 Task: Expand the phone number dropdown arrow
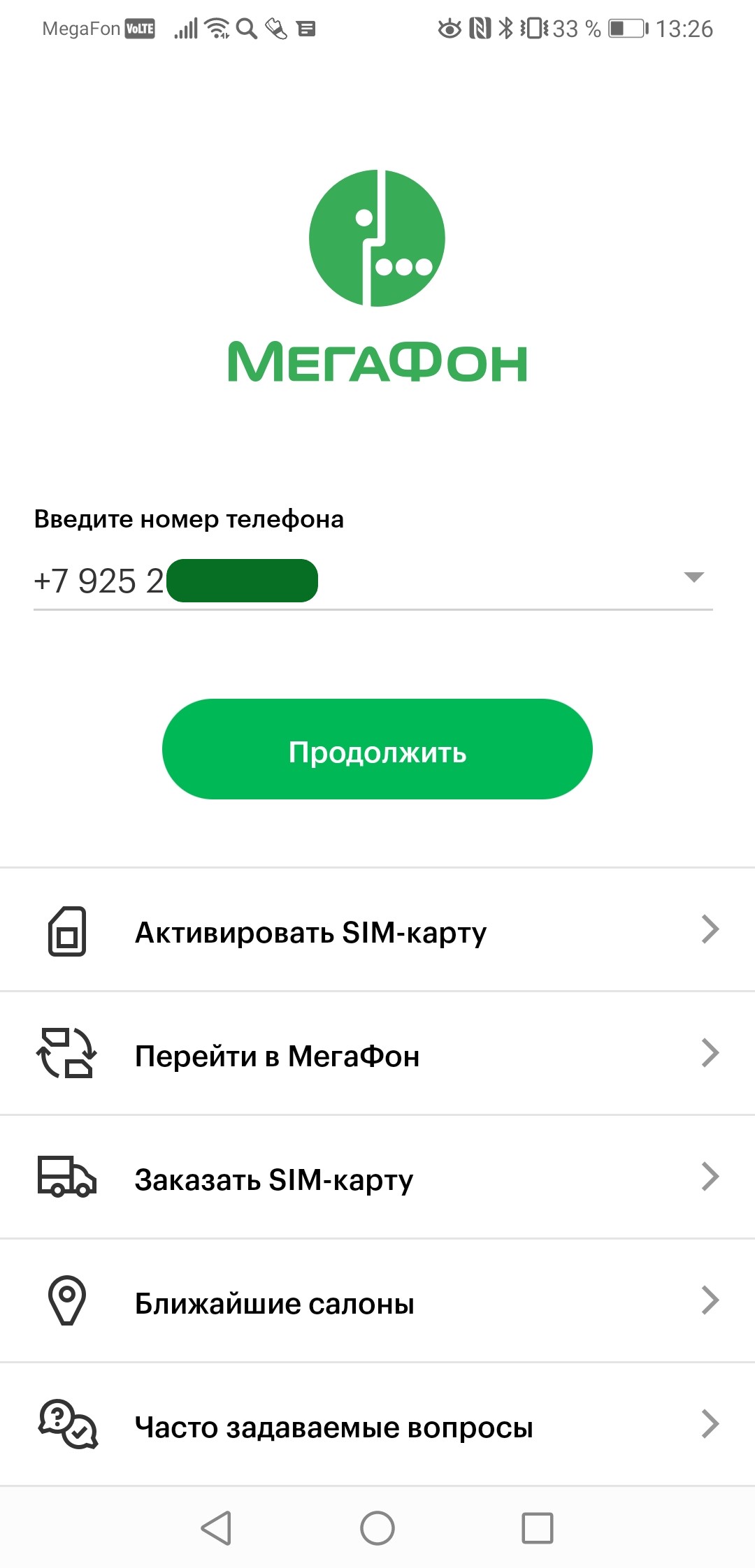click(693, 577)
